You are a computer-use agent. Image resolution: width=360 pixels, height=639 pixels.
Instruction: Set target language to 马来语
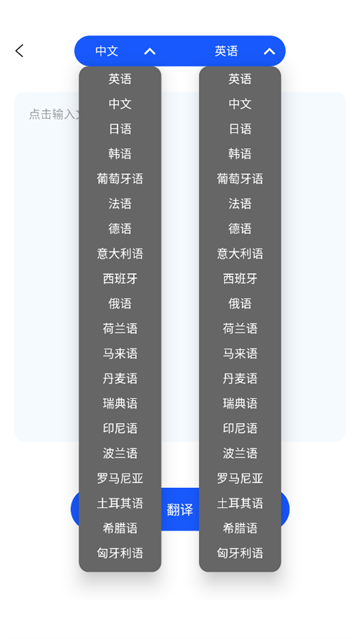tap(240, 353)
